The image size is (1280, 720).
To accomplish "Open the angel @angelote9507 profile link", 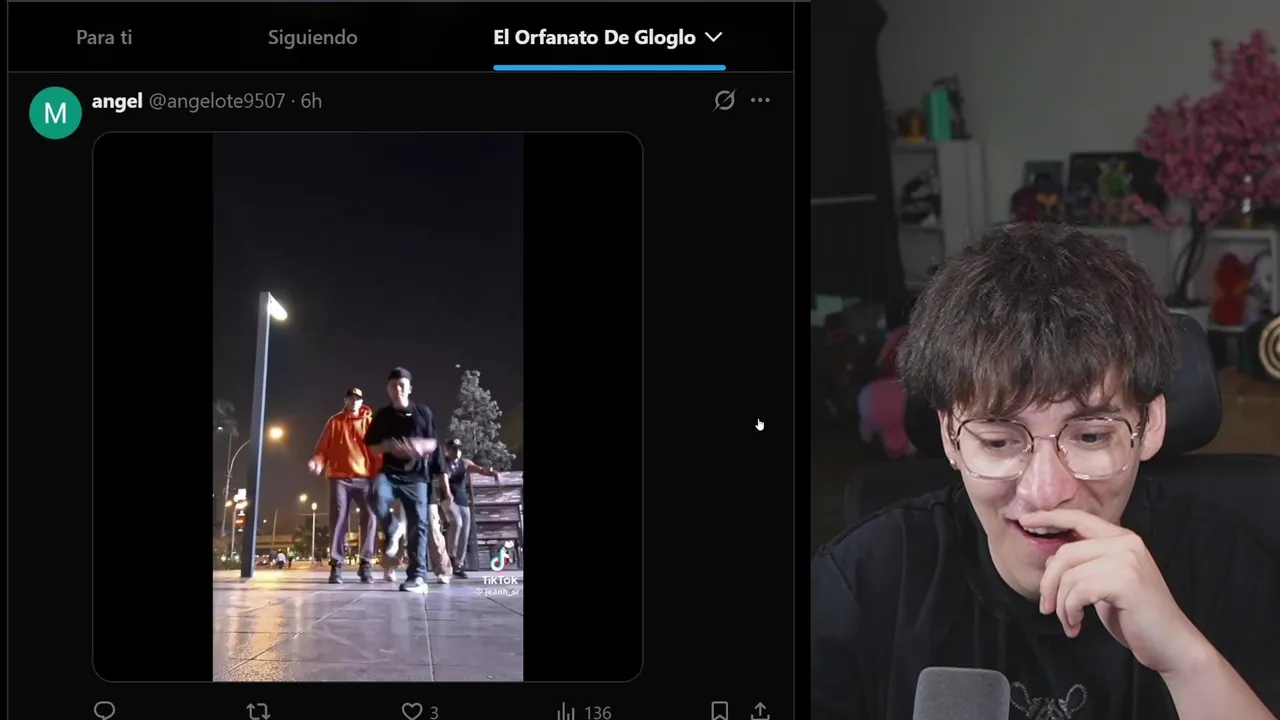I will tap(188, 101).
